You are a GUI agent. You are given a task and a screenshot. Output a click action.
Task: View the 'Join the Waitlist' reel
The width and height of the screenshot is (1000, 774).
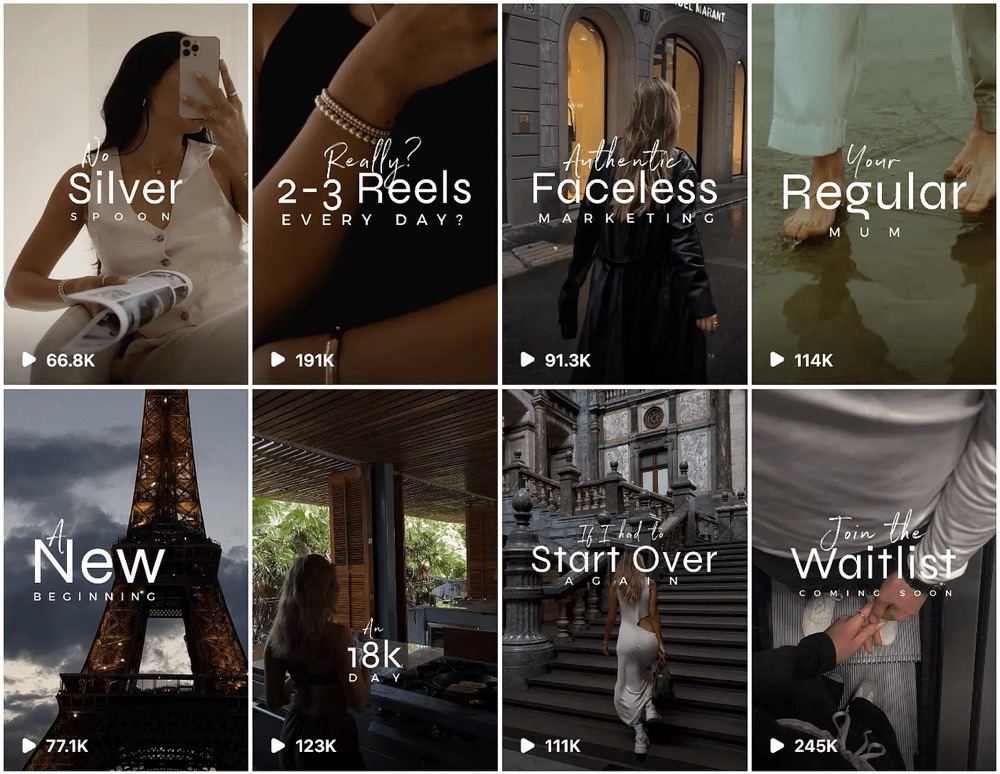(x=873, y=580)
